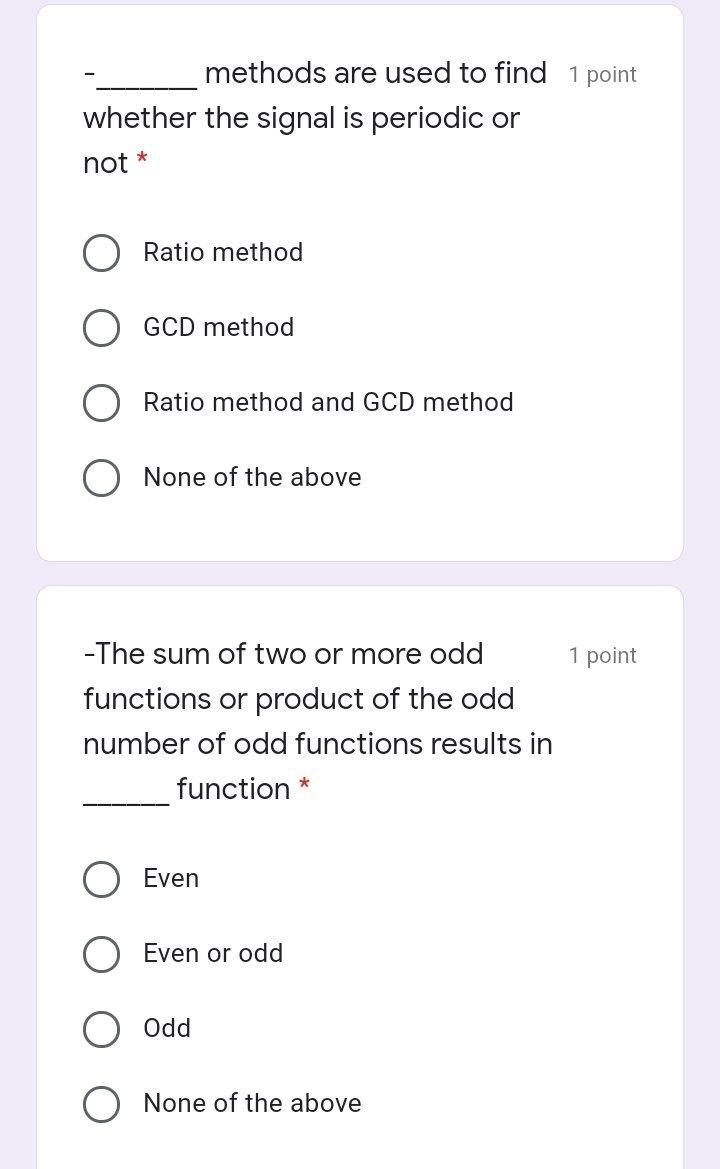This screenshot has width=720, height=1169.
Task: Click the radio circle beside Ratio method
Action: coord(101,252)
